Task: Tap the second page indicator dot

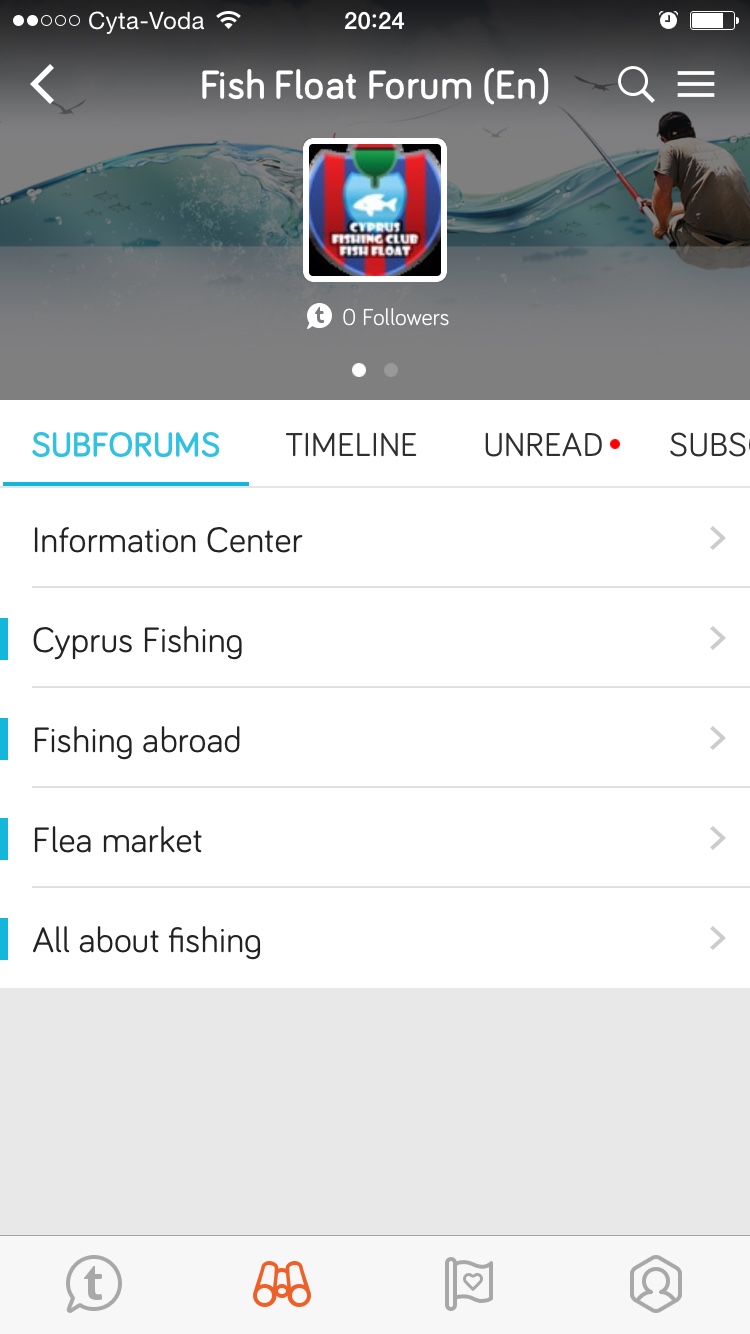Action: point(391,370)
